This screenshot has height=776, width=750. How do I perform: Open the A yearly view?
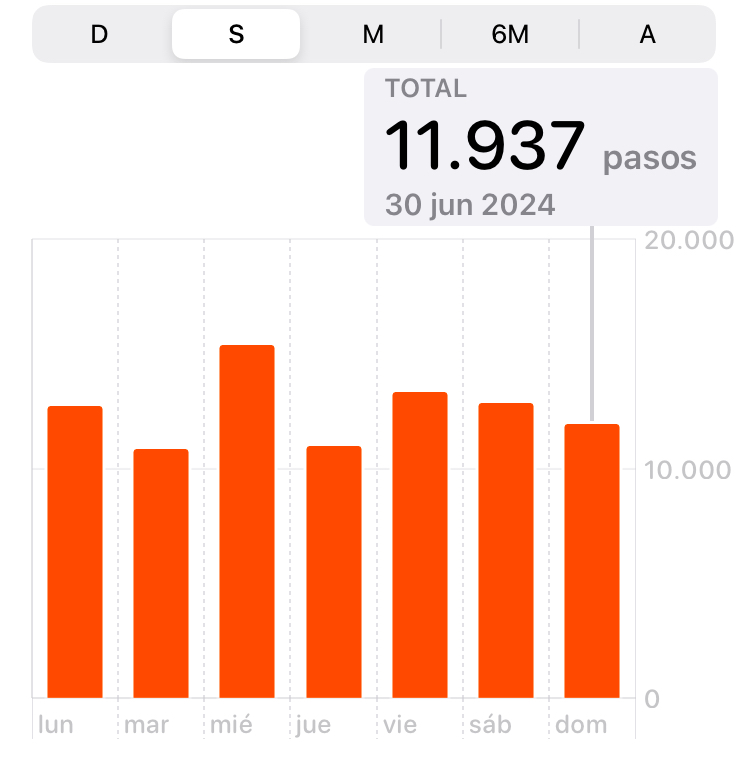tap(647, 34)
